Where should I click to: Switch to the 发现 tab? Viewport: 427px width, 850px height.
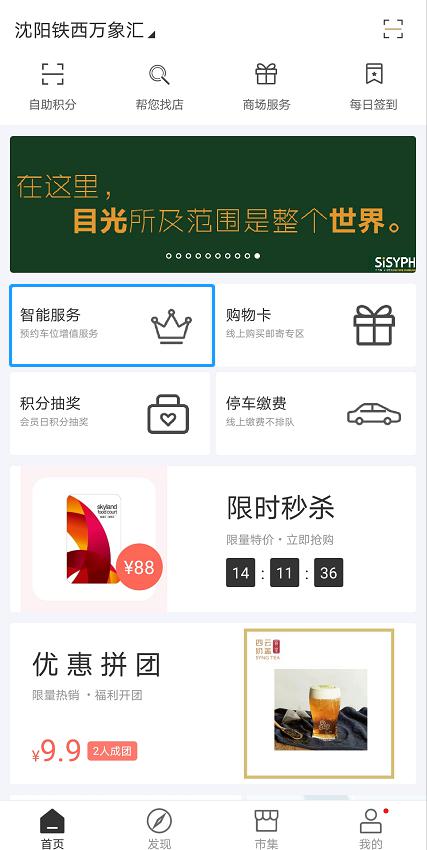[x=159, y=828]
